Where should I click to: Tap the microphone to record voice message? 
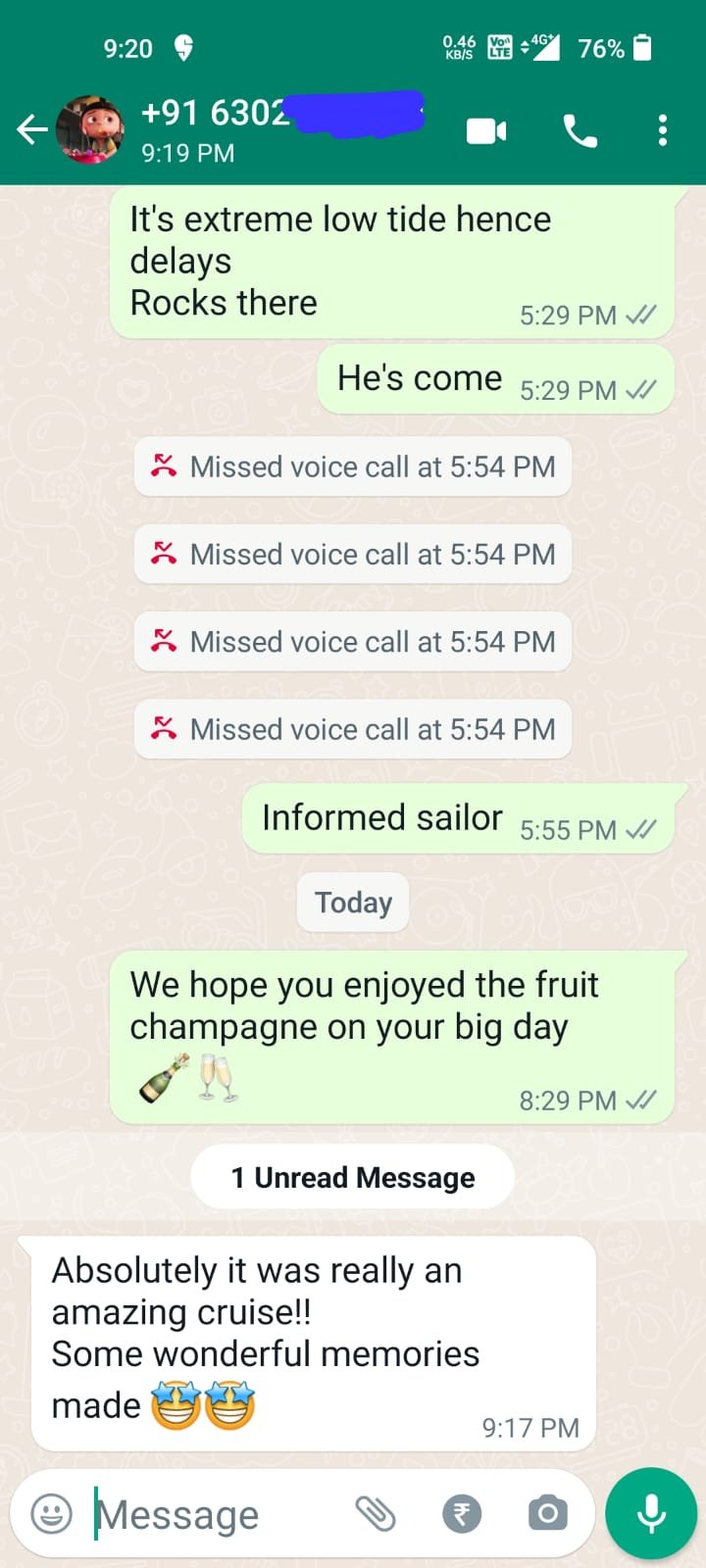[651, 1514]
